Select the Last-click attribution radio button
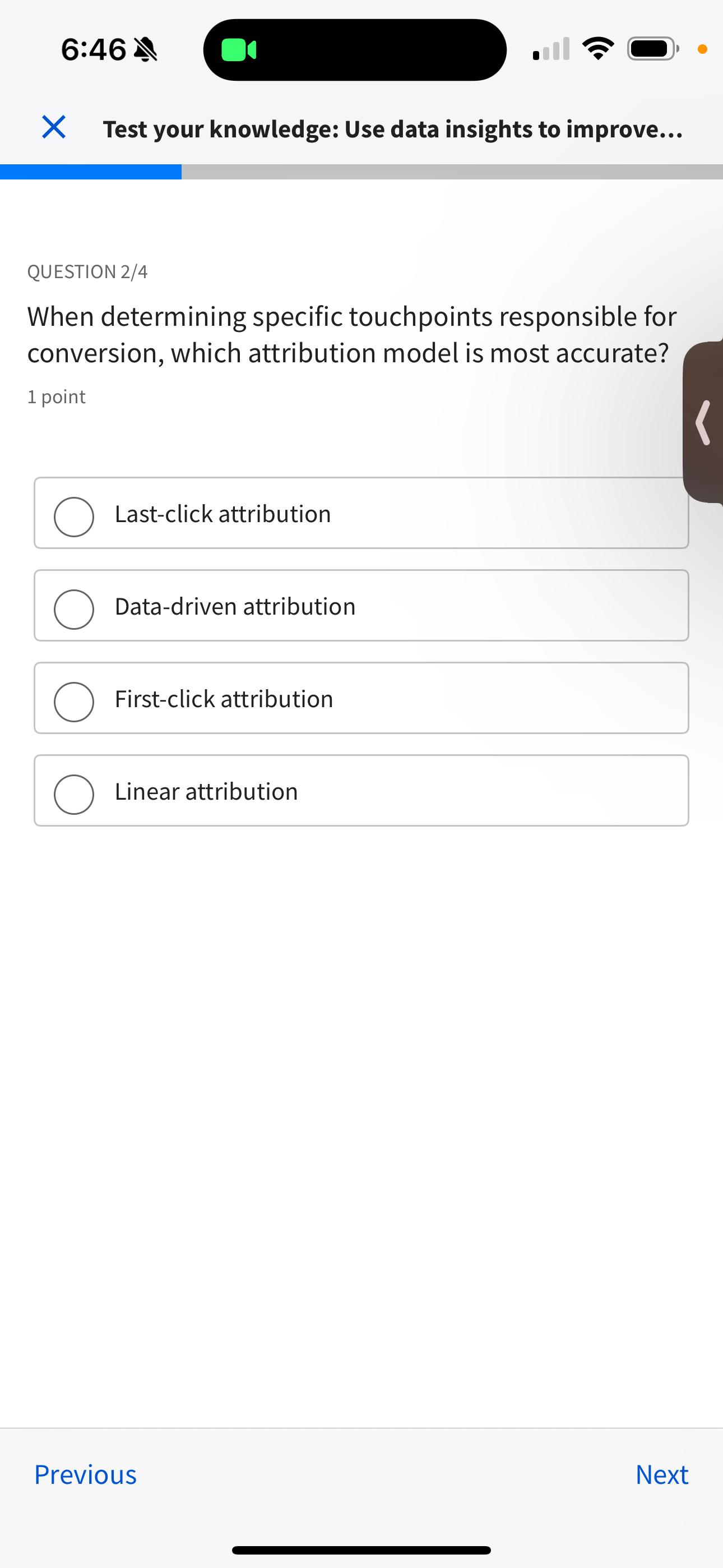This screenshot has height=1568, width=723. click(x=73, y=516)
